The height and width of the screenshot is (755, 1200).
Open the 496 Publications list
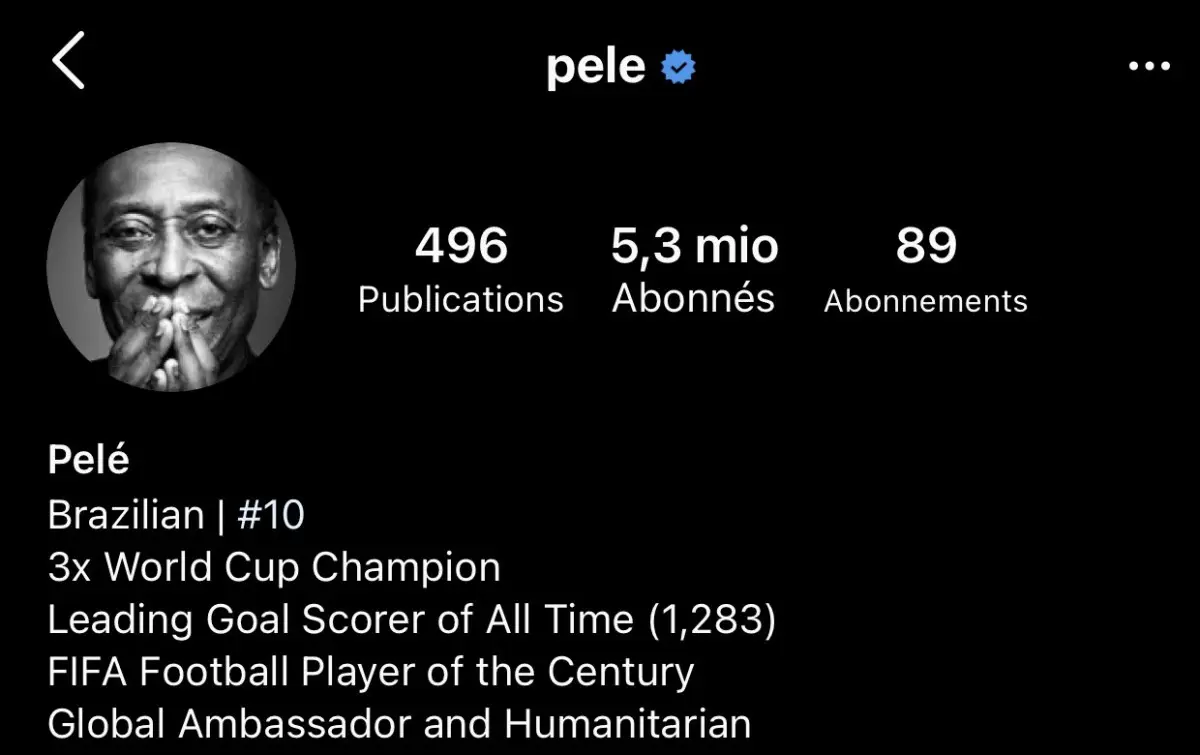coord(461,270)
